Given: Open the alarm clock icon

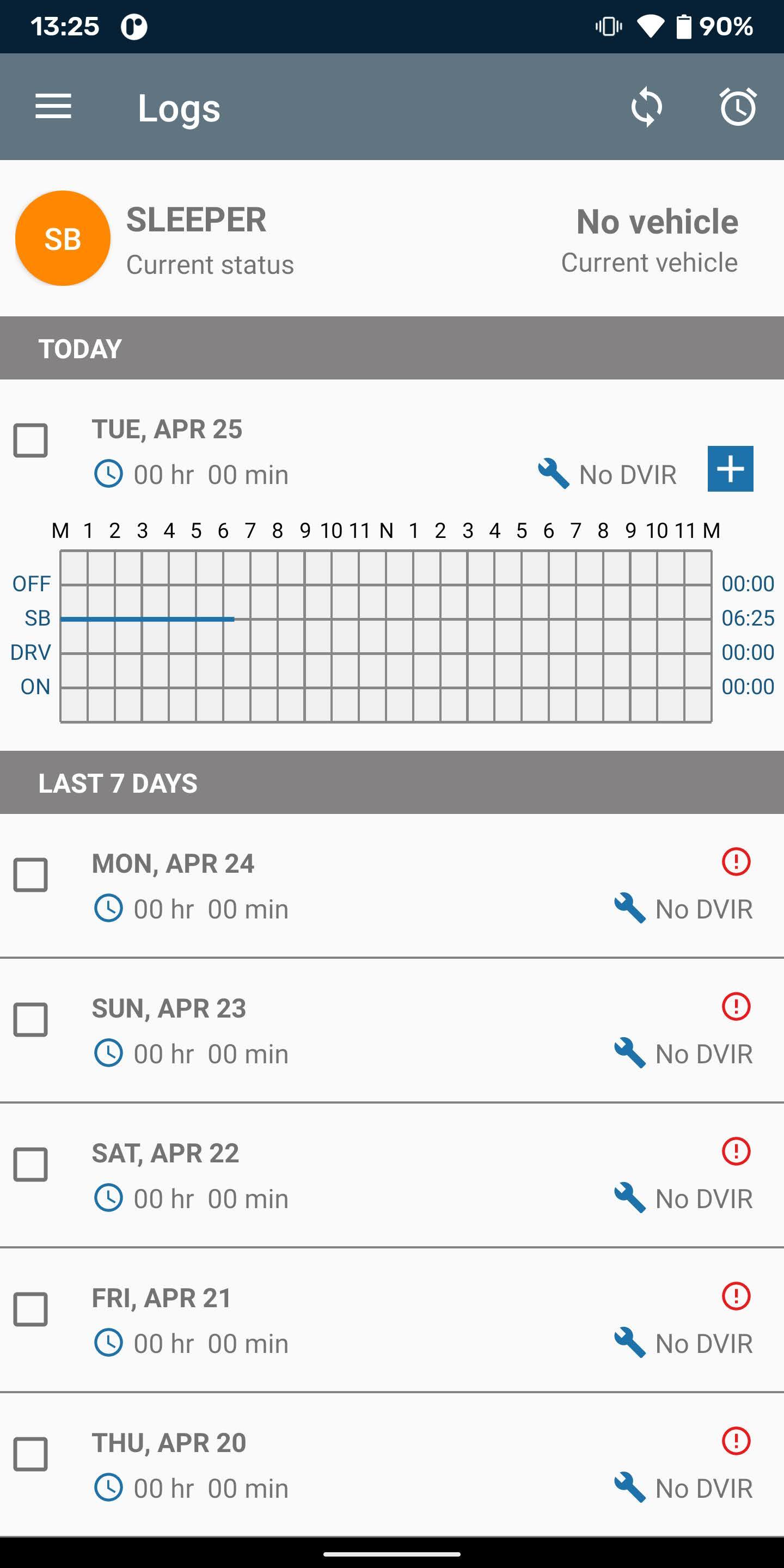Looking at the screenshot, I should click(738, 107).
